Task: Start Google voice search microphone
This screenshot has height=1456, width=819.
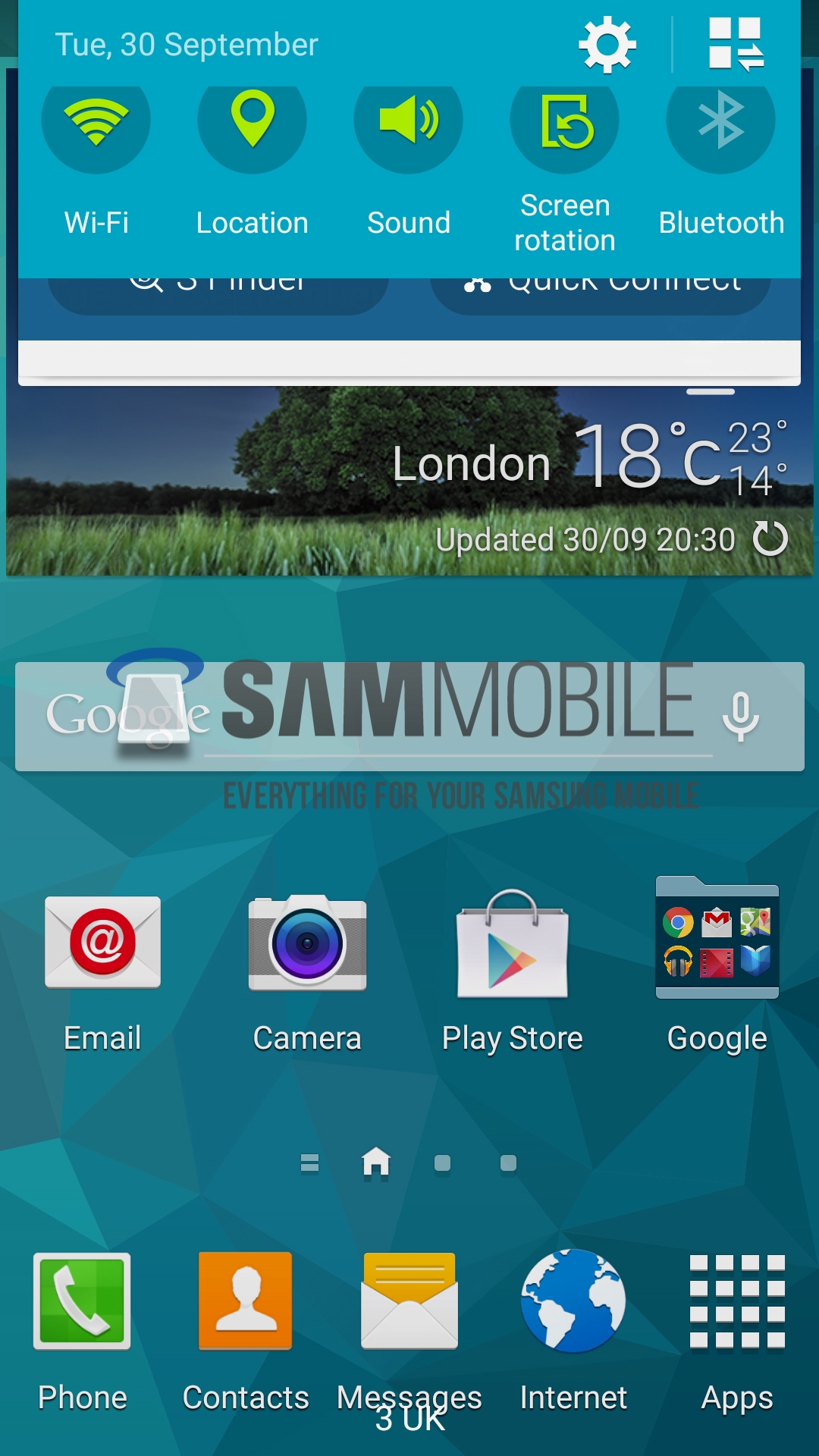Action: point(740,716)
